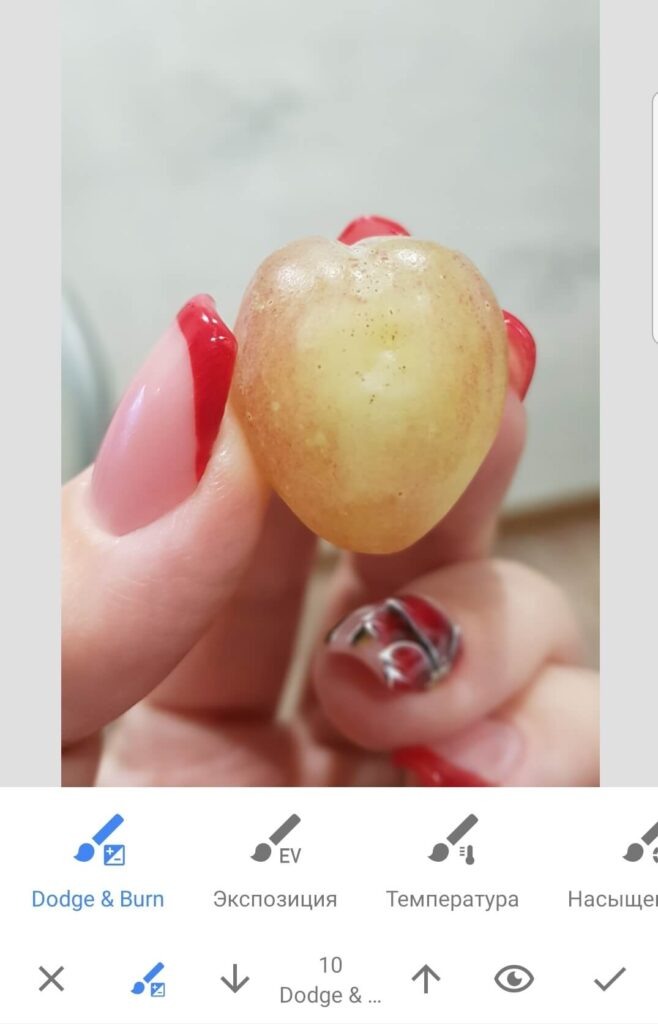Image resolution: width=658 pixels, height=1024 pixels.
Task: Select the Температура brush
Action: [452, 862]
